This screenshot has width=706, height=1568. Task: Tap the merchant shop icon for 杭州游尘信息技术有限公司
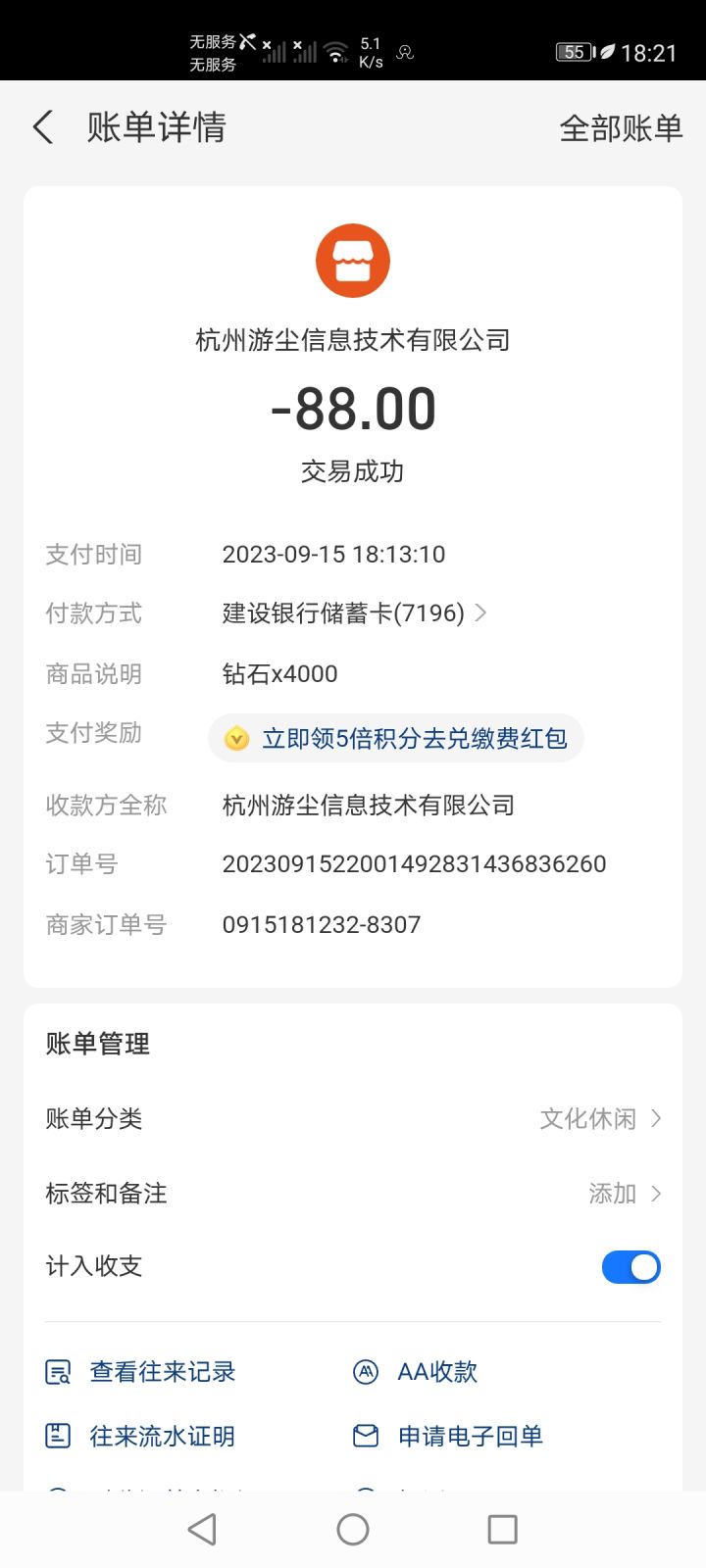click(x=353, y=261)
